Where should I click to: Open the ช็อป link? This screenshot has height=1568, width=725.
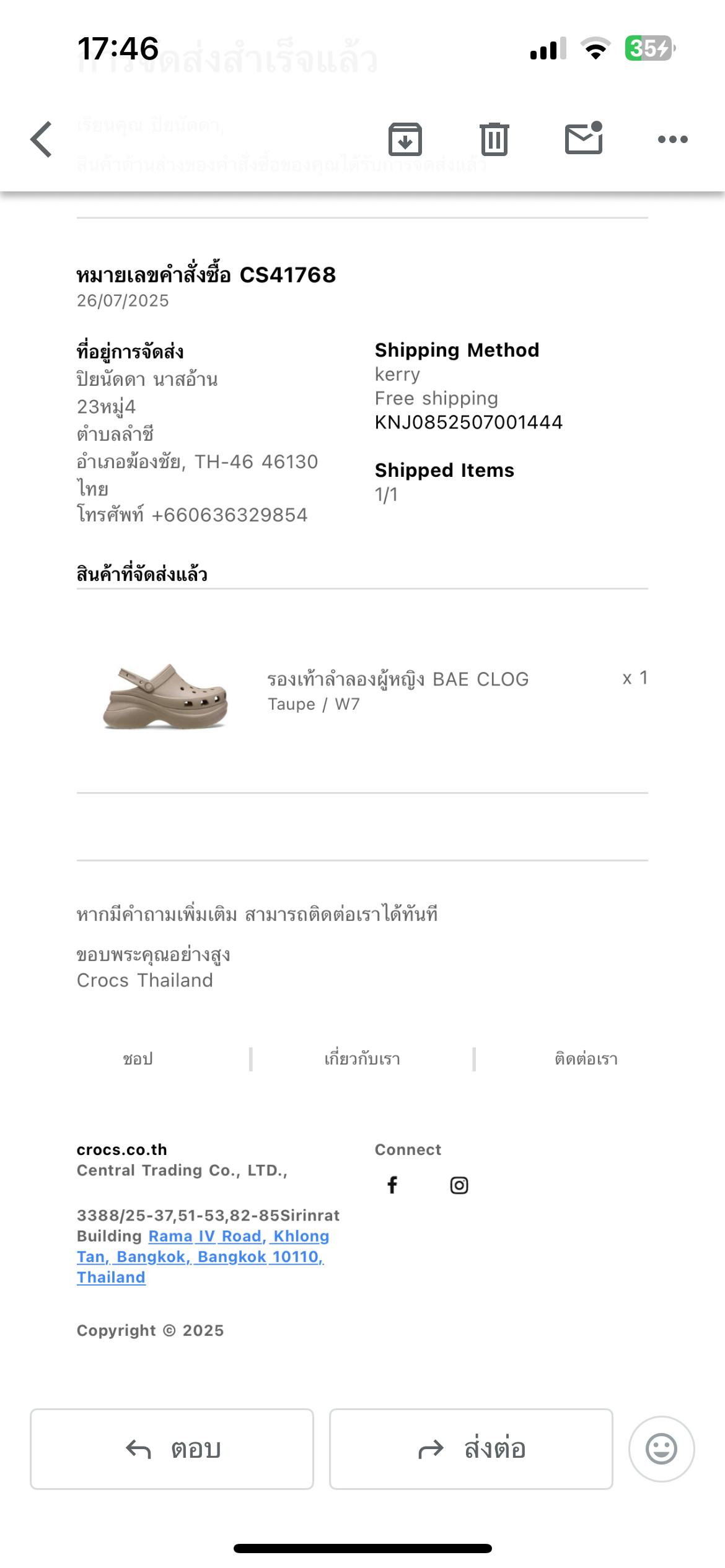[x=138, y=1059]
